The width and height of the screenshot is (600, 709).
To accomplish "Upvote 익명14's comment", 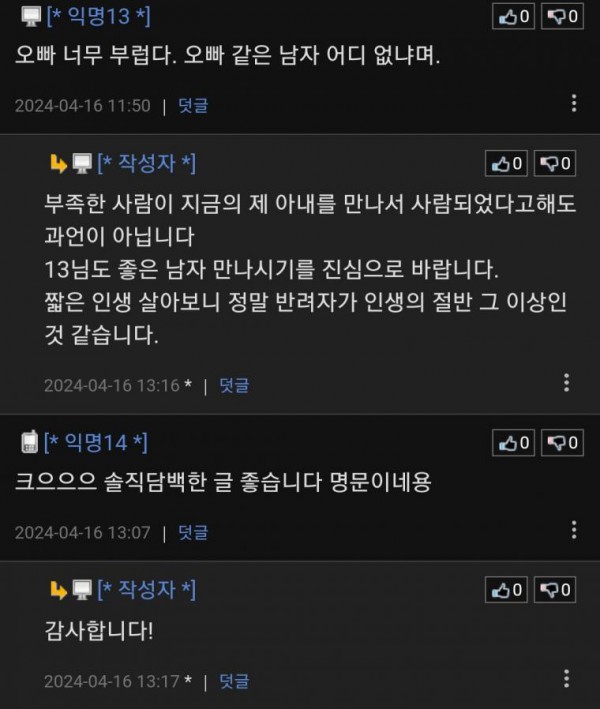I will pos(513,442).
